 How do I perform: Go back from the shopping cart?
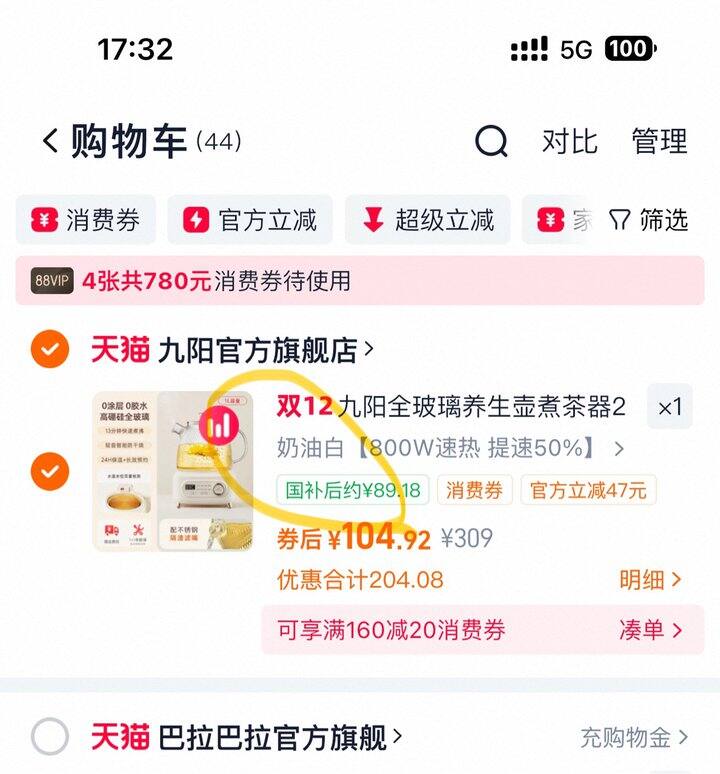tap(51, 141)
